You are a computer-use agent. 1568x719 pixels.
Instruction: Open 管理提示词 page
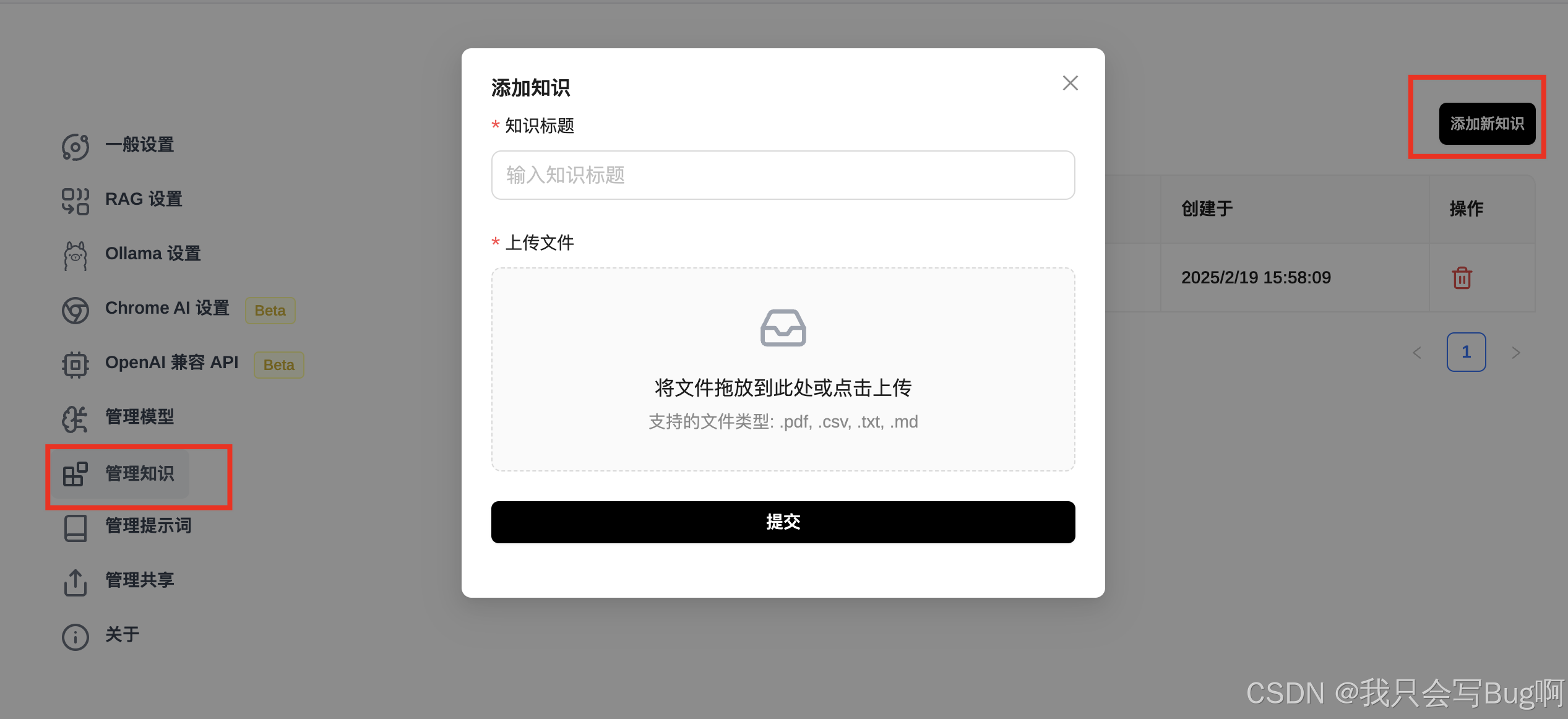point(147,526)
